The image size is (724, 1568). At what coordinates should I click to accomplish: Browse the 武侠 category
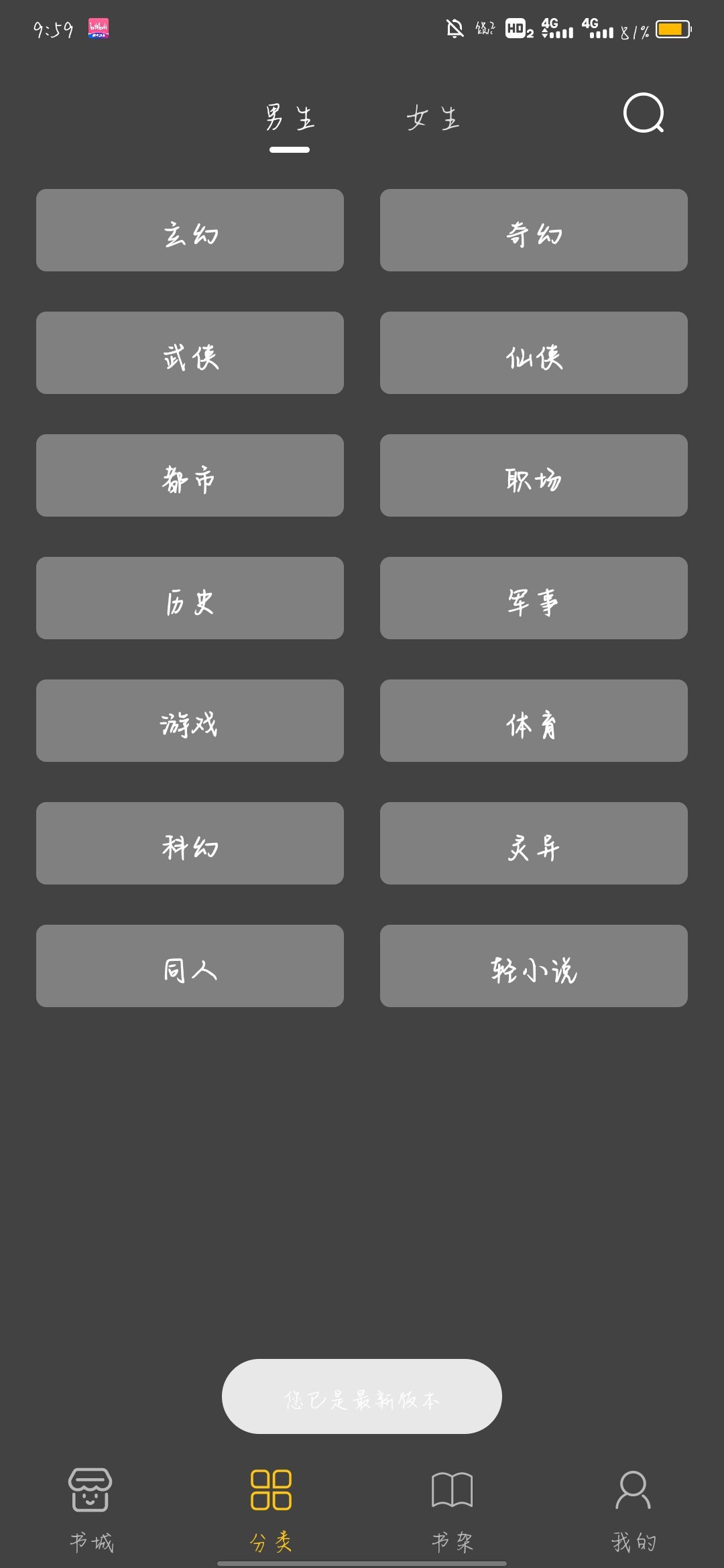point(190,353)
